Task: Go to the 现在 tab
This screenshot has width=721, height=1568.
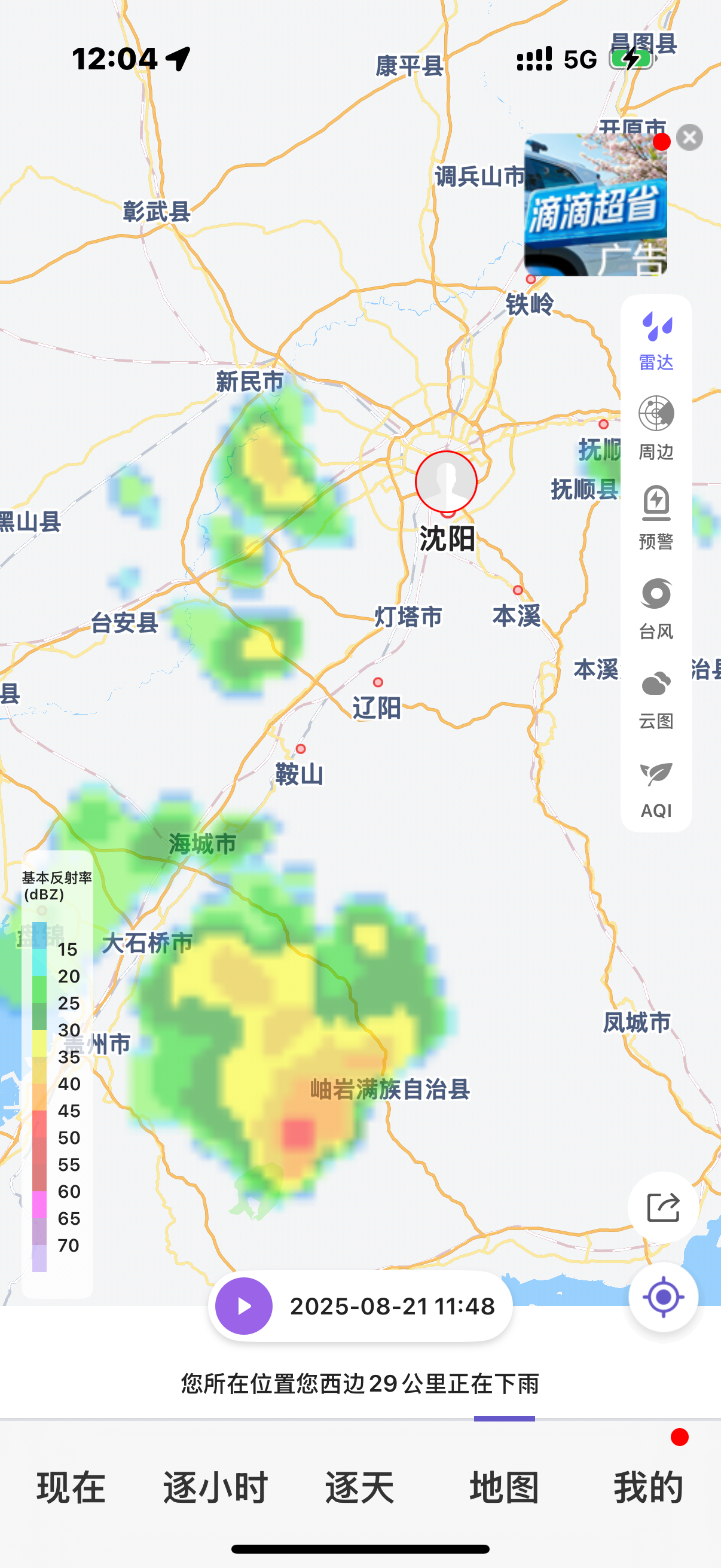Action: pos(71,1488)
